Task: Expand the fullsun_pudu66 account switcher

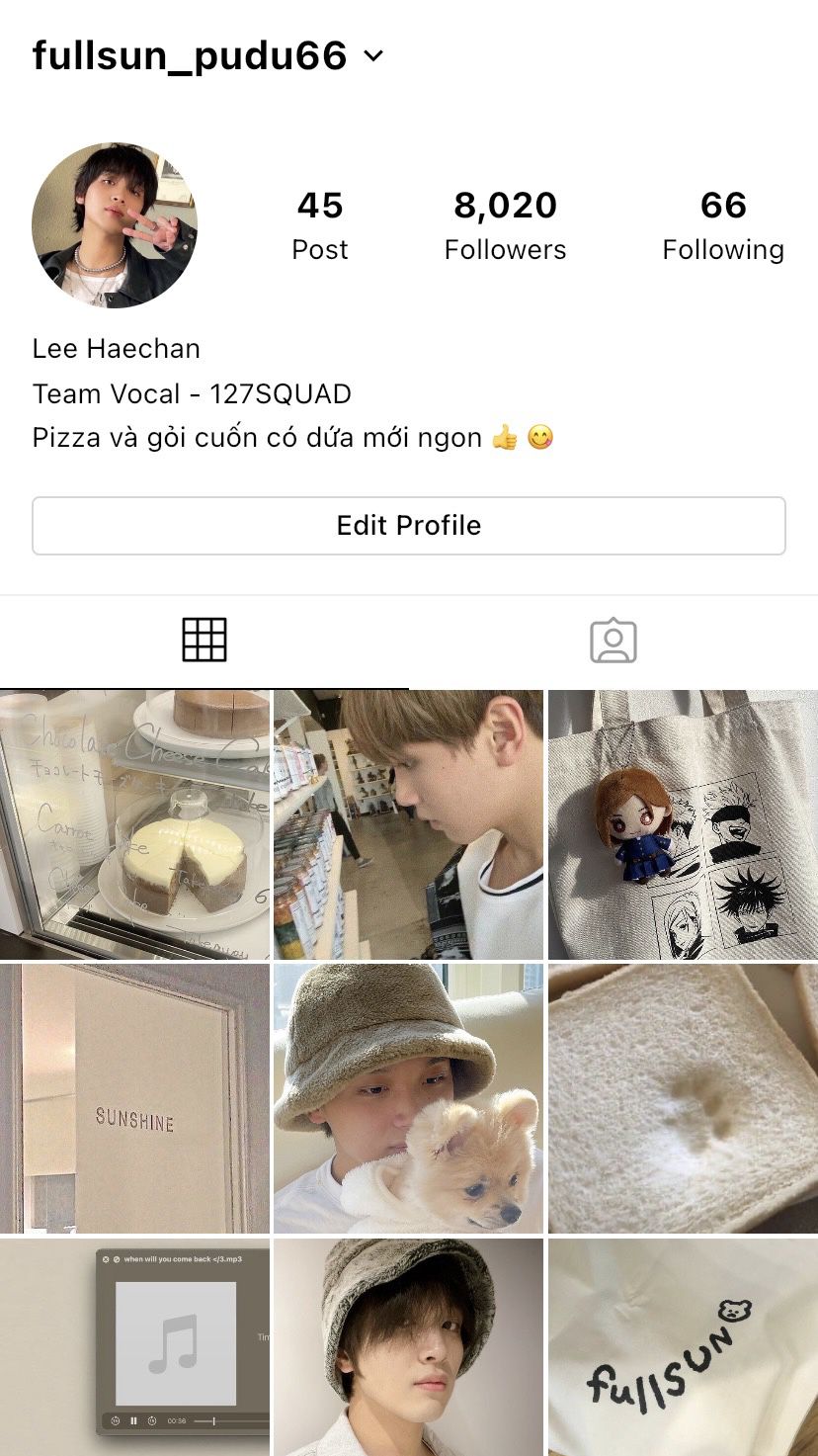Action: [x=372, y=56]
